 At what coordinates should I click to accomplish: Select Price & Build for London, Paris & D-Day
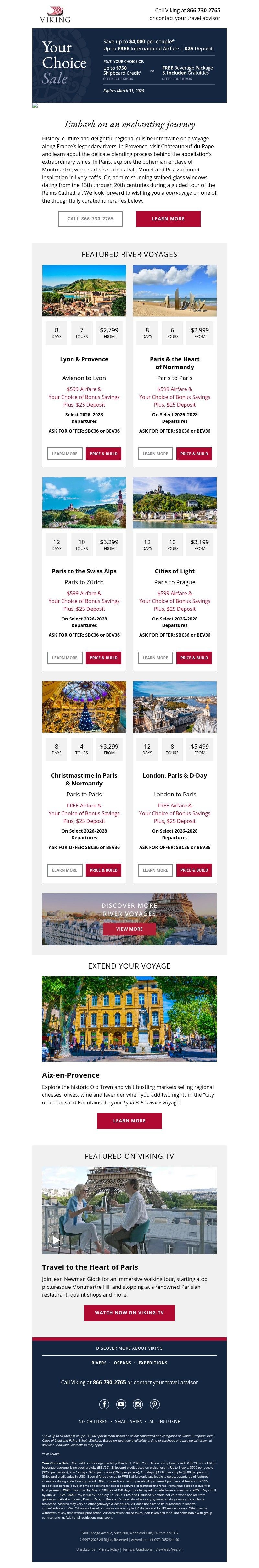click(x=194, y=870)
